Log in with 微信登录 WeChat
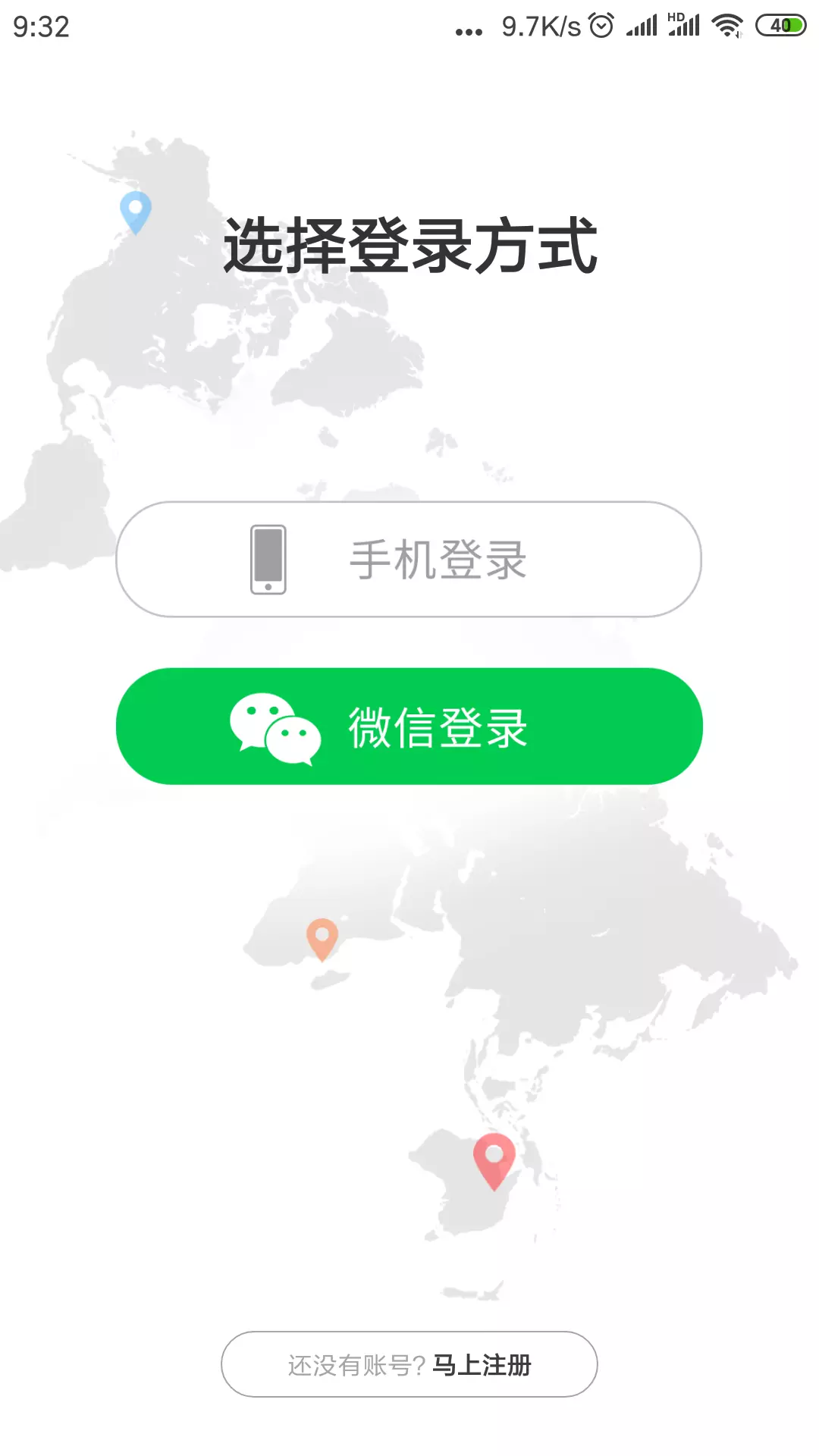This screenshot has width=819, height=1456. click(409, 726)
